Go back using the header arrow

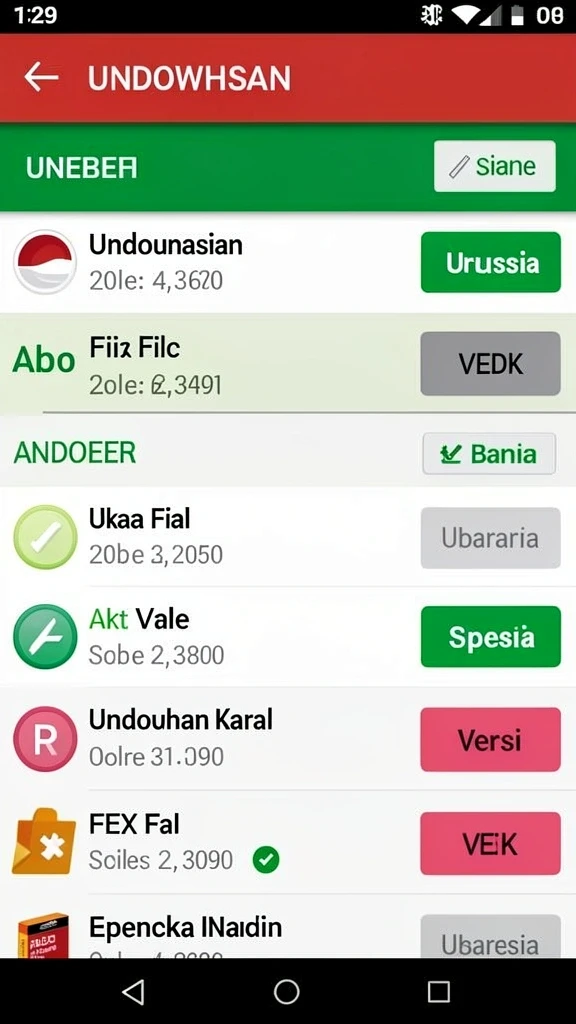pos(41,78)
